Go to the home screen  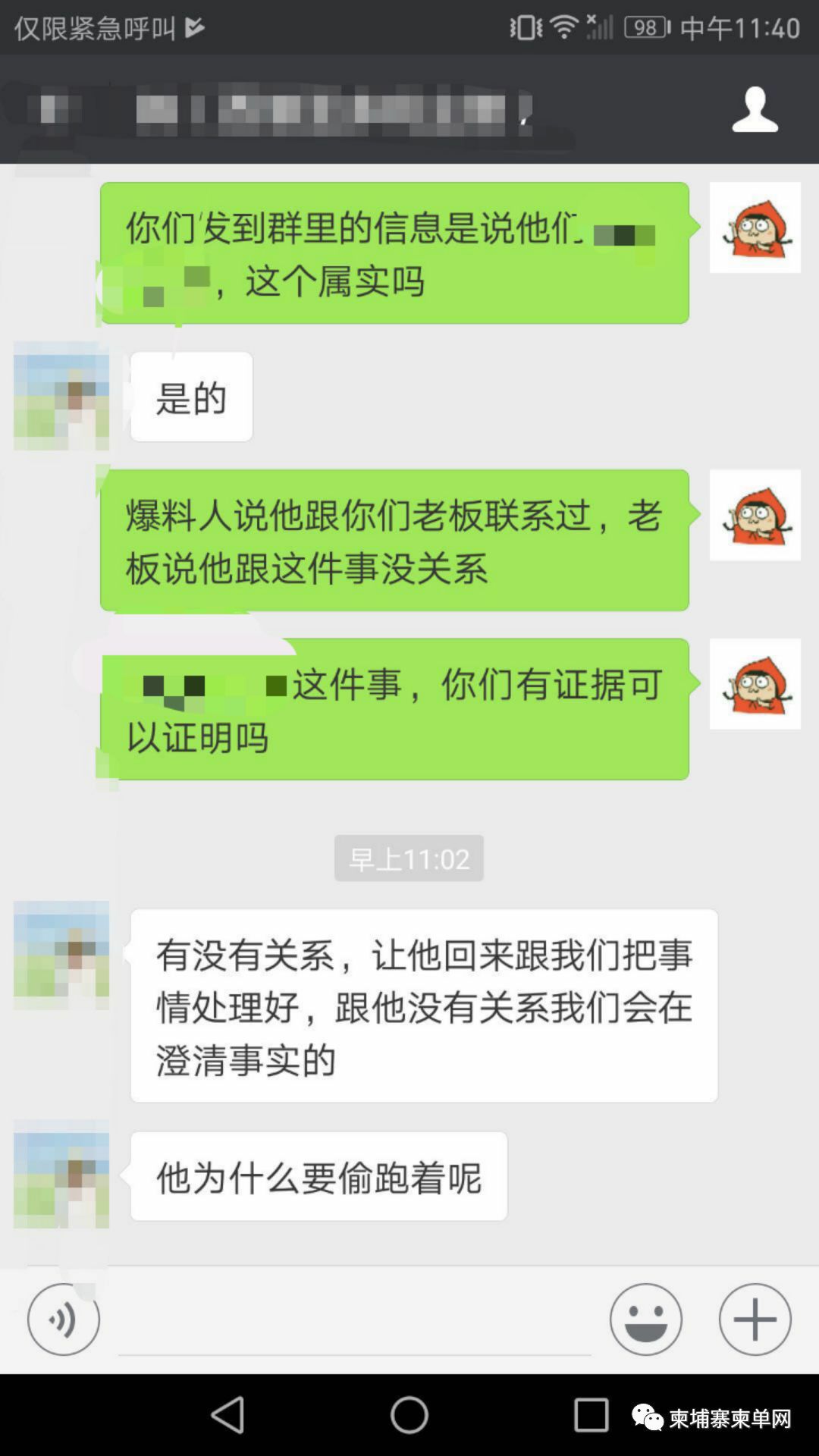click(x=409, y=1415)
